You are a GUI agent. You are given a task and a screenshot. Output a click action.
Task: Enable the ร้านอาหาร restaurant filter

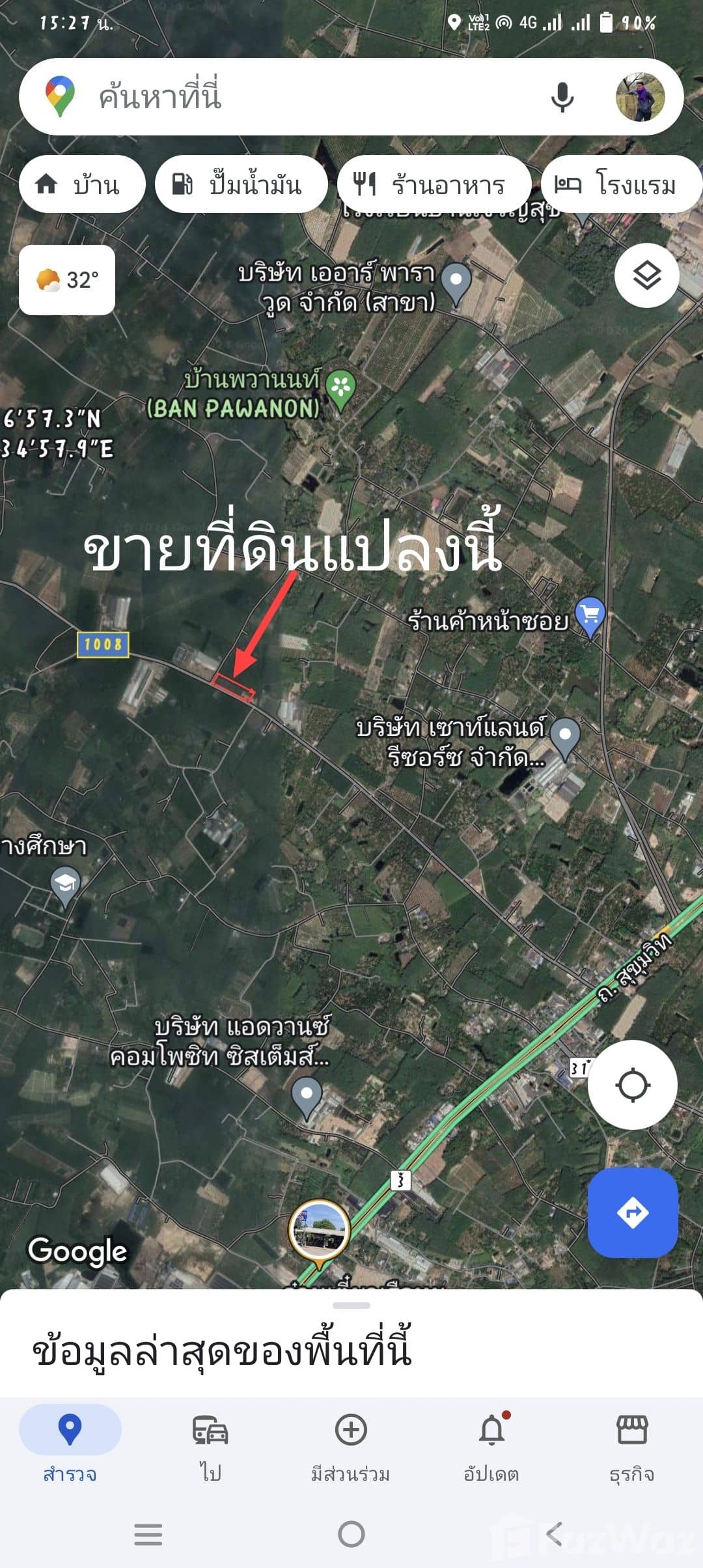coord(433,184)
